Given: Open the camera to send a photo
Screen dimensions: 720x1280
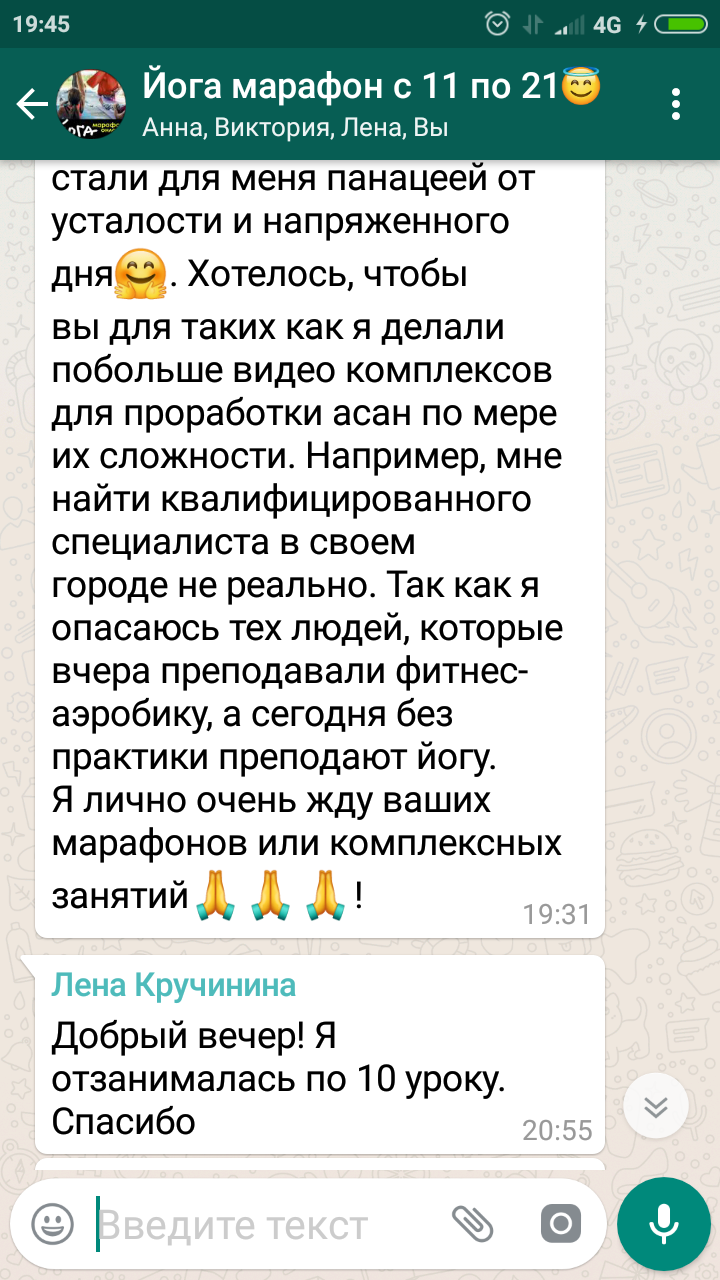Looking at the screenshot, I should point(560,1223).
